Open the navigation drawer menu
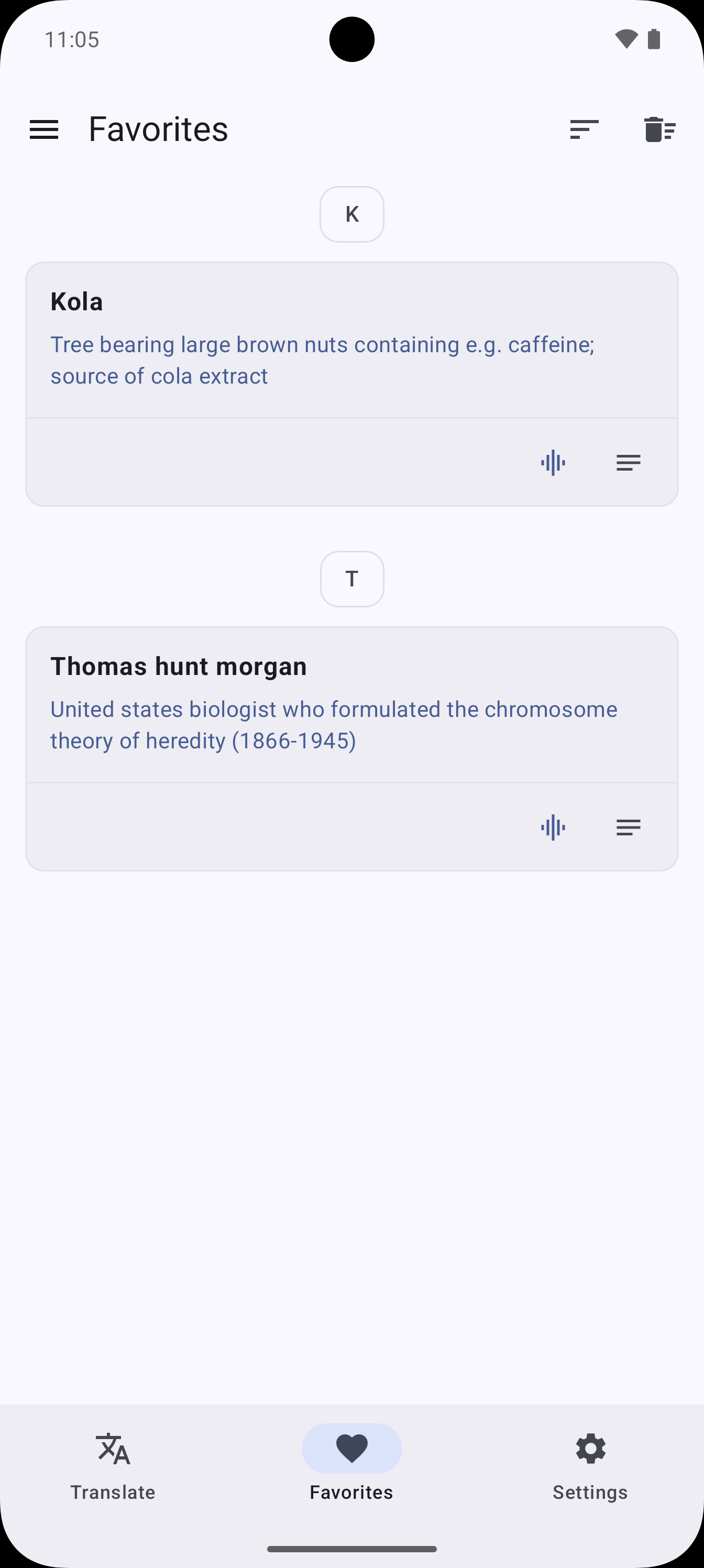This screenshot has width=704, height=1568. [x=44, y=129]
